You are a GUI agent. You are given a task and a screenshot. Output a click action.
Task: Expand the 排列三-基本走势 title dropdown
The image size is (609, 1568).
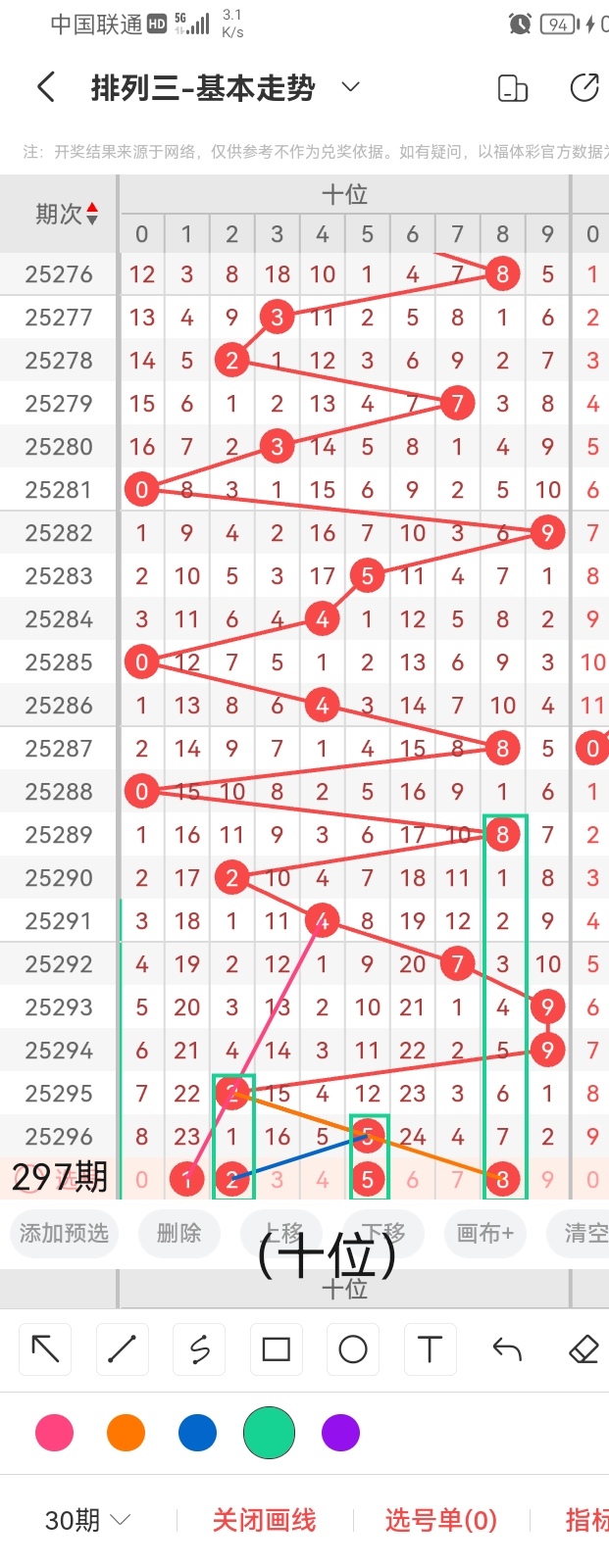point(350,88)
